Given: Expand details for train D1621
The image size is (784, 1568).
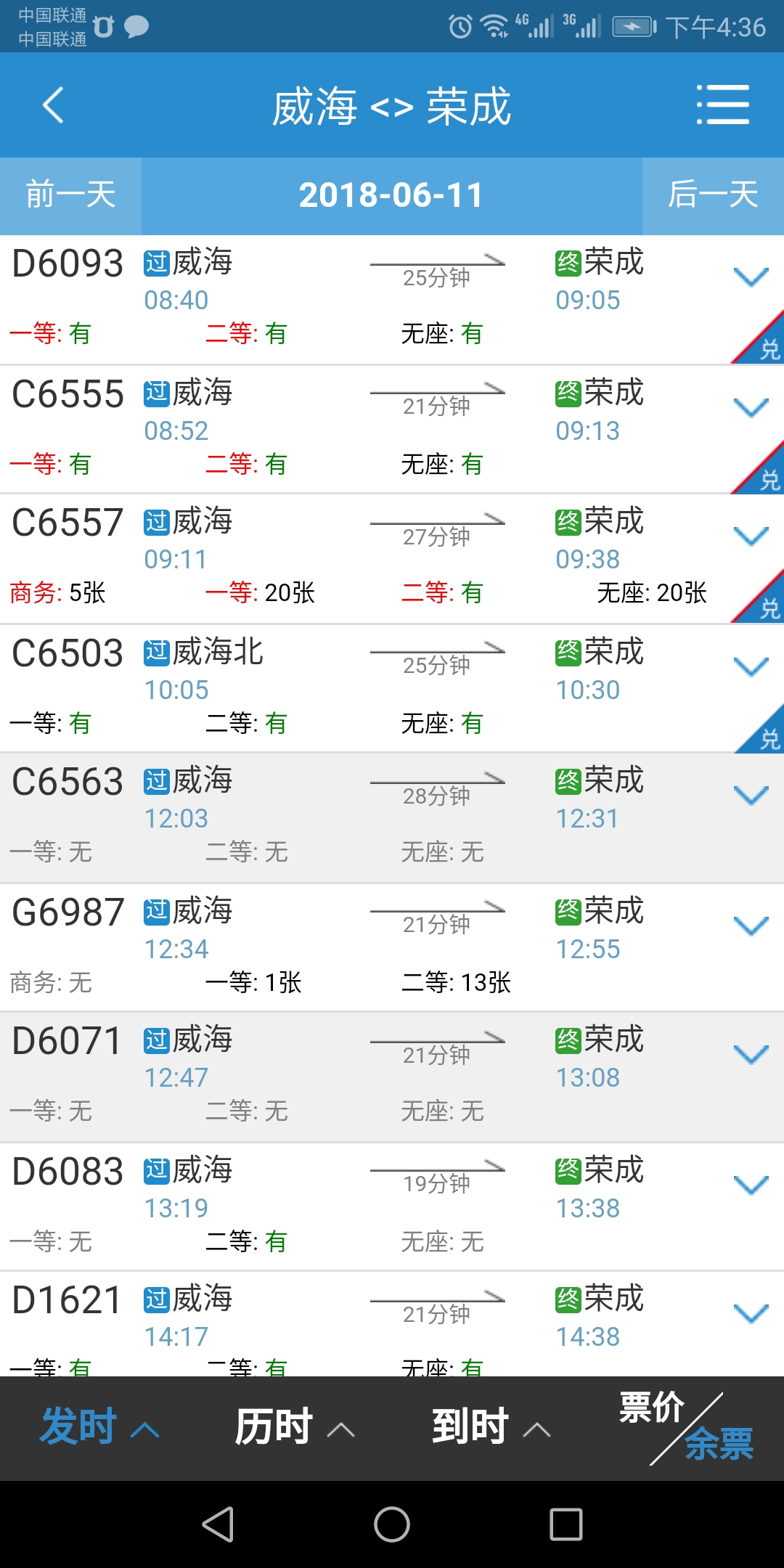Looking at the screenshot, I should [751, 1314].
